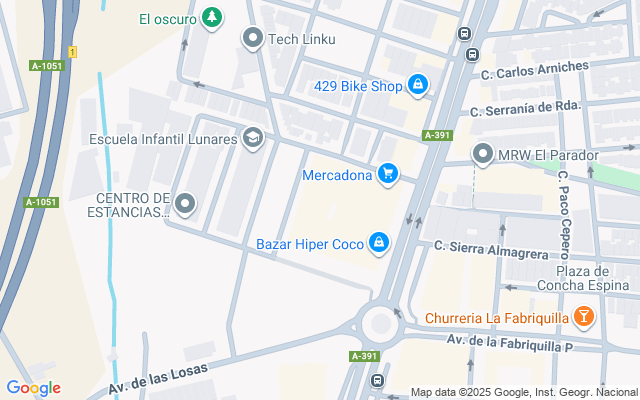
Task: Select the bus stop below the roundabout
Action: pyautogui.click(x=377, y=381)
